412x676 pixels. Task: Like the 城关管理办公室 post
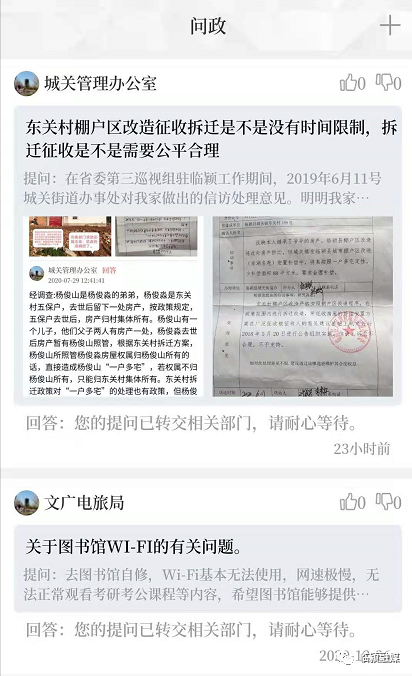point(352,82)
